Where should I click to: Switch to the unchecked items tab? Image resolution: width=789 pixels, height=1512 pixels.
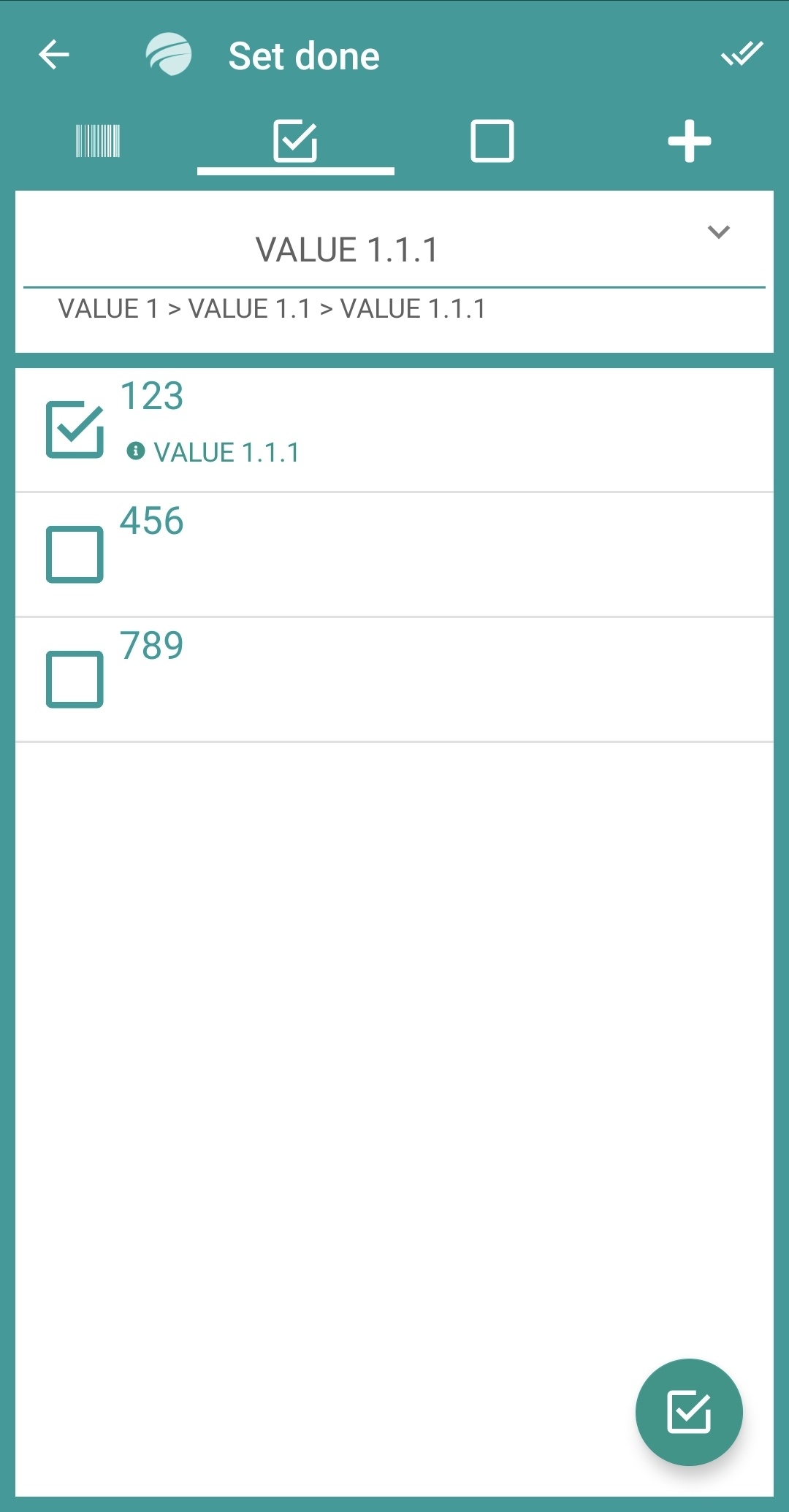click(492, 141)
